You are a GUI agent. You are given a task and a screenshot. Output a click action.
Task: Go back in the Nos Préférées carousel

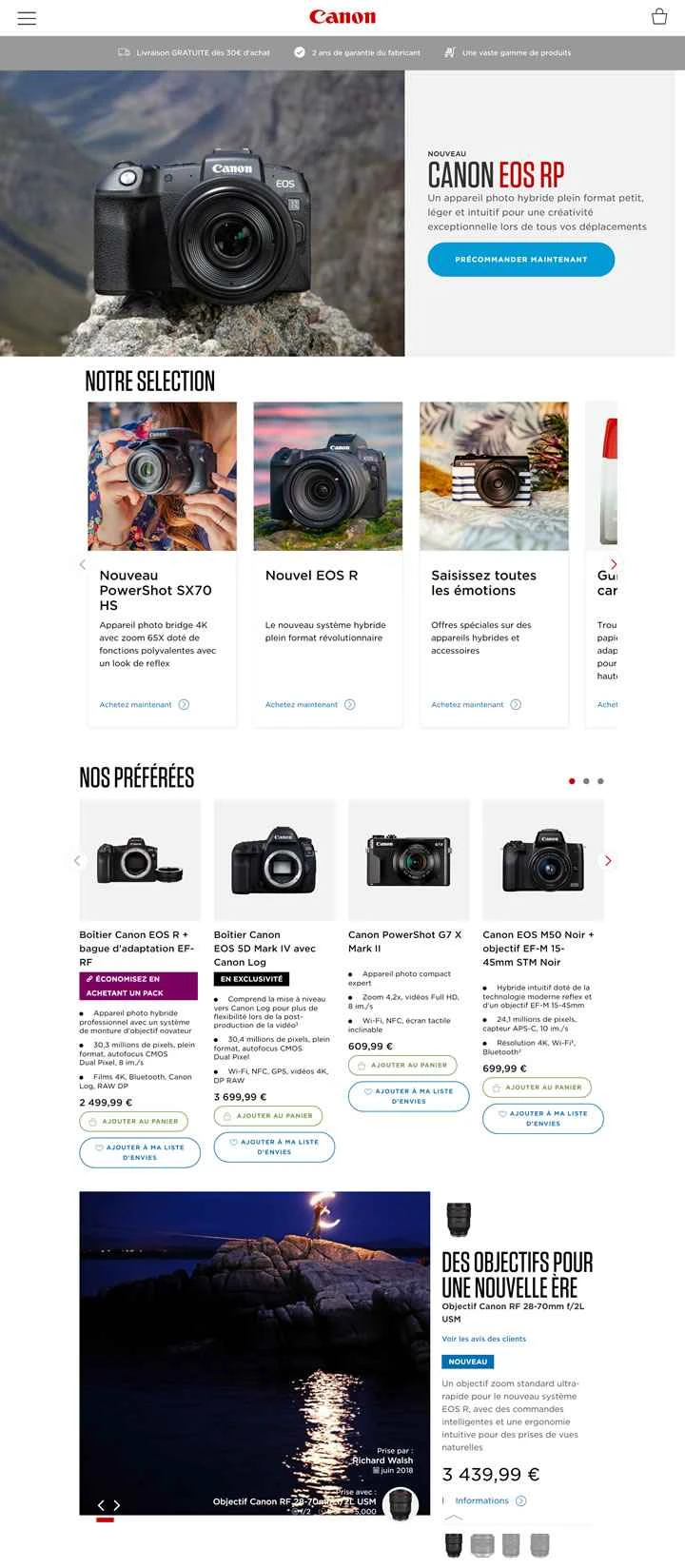pos(78,861)
